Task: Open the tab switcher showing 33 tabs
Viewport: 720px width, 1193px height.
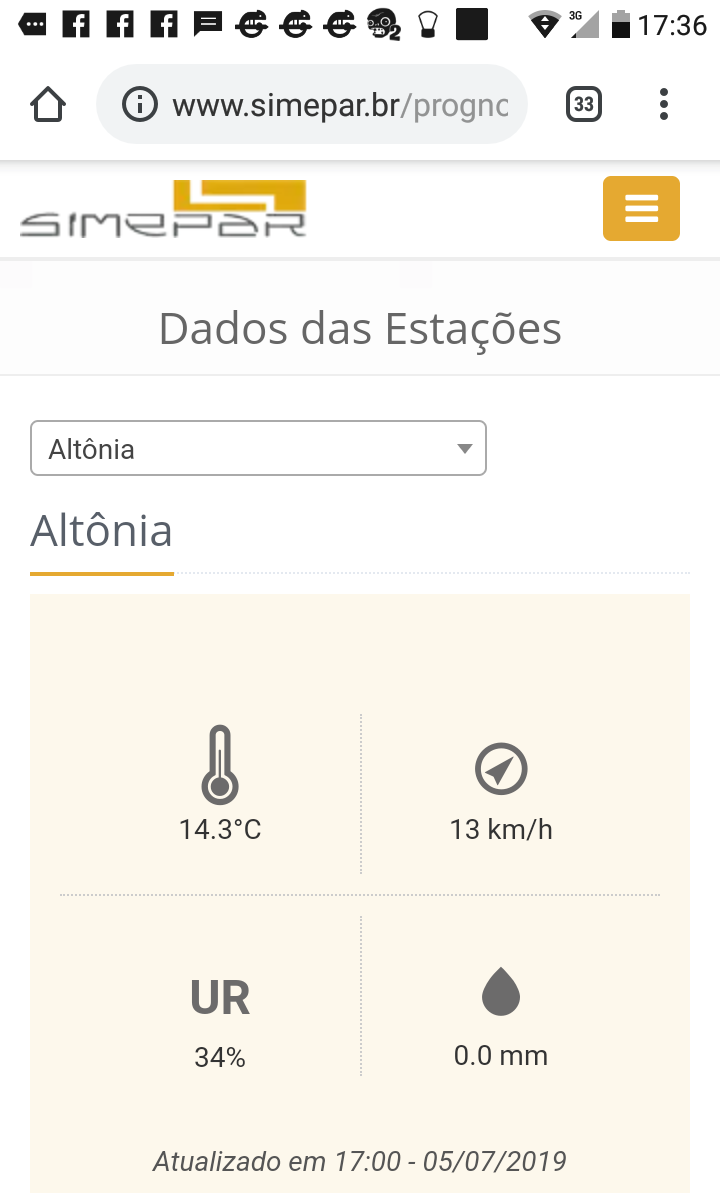Action: pyautogui.click(x=584, y=104)
